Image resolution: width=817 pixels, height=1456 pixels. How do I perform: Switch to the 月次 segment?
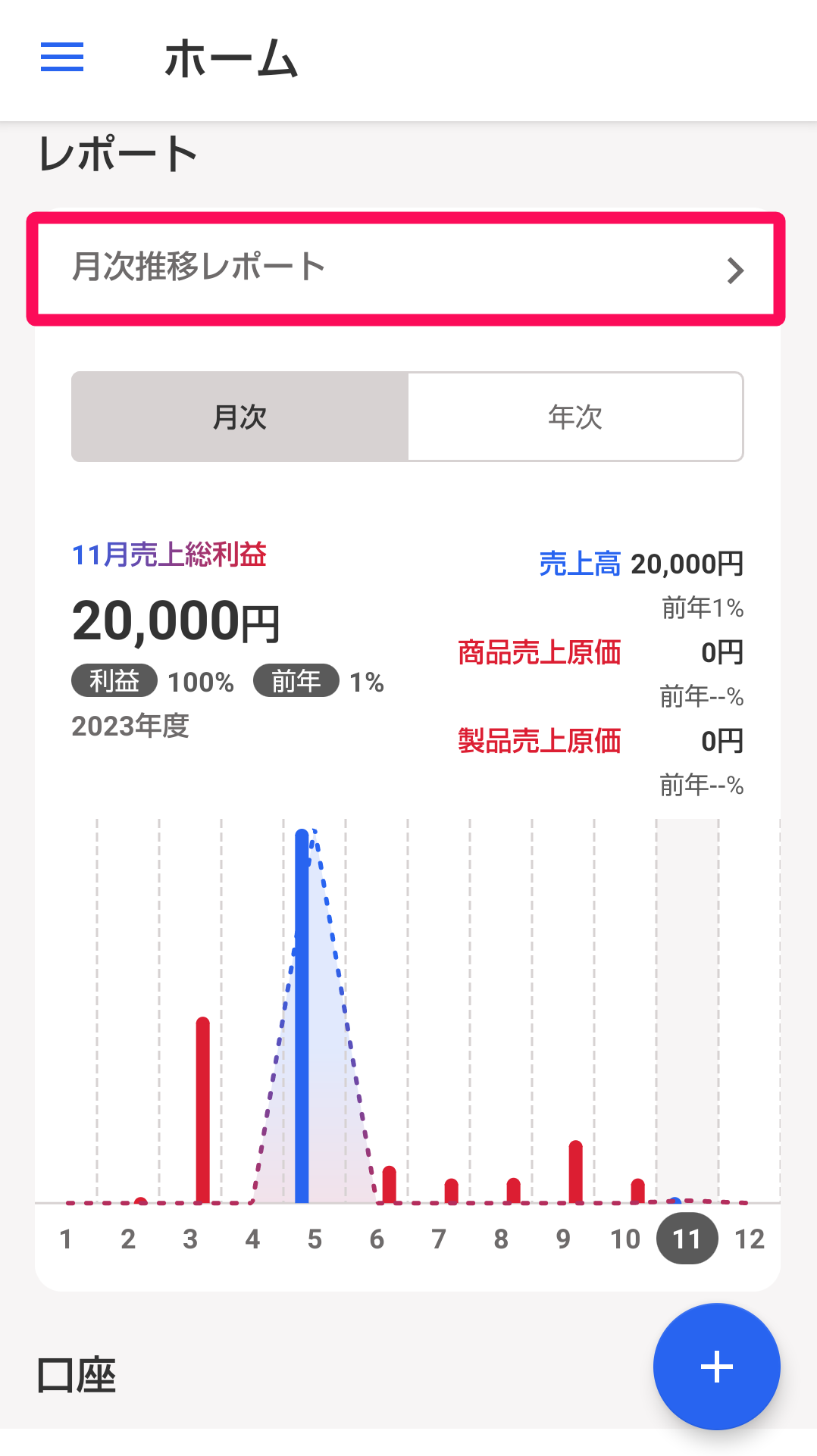click(x=239, y=417)
